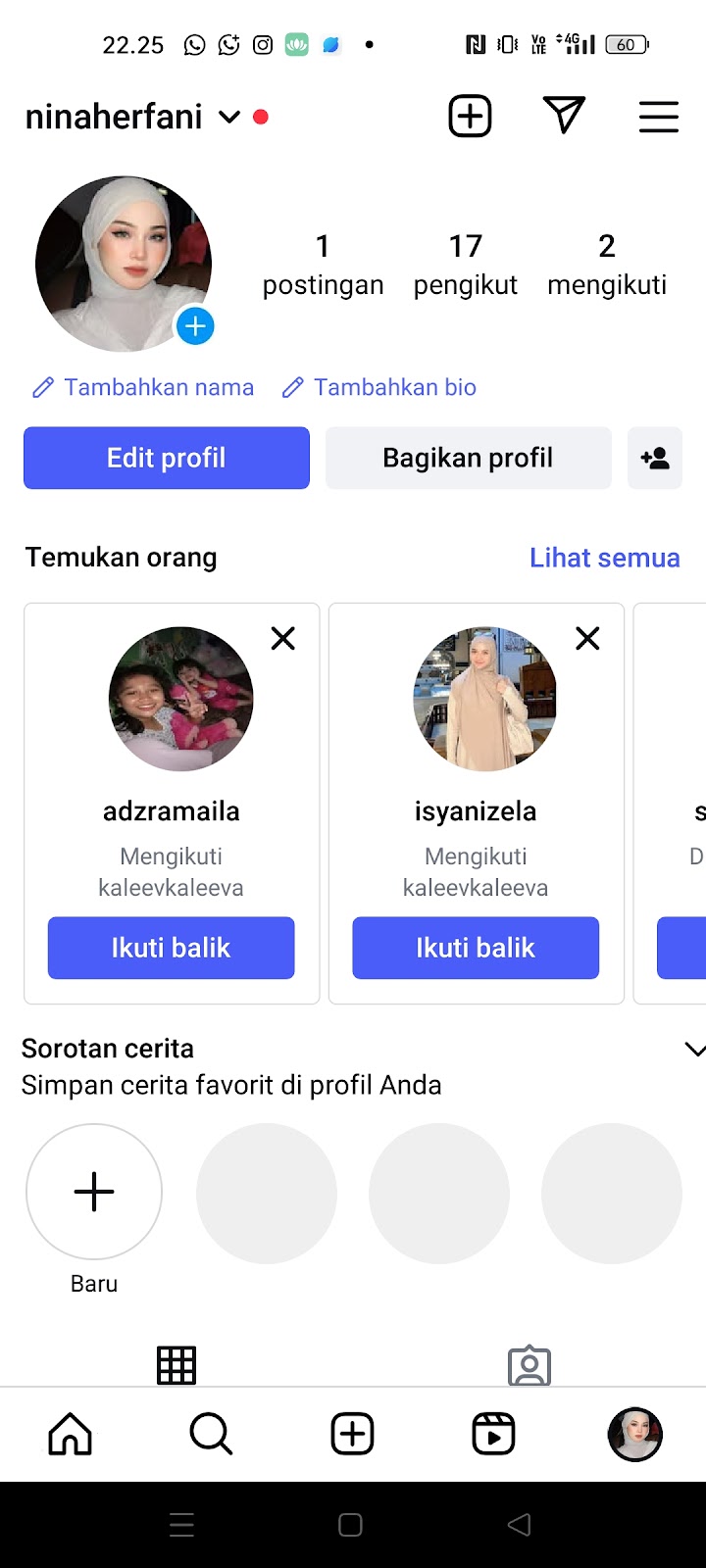Dismiss the adzramaila suggestion card
The height and width of the screenshot is (1568, 706).
point(283,639)
